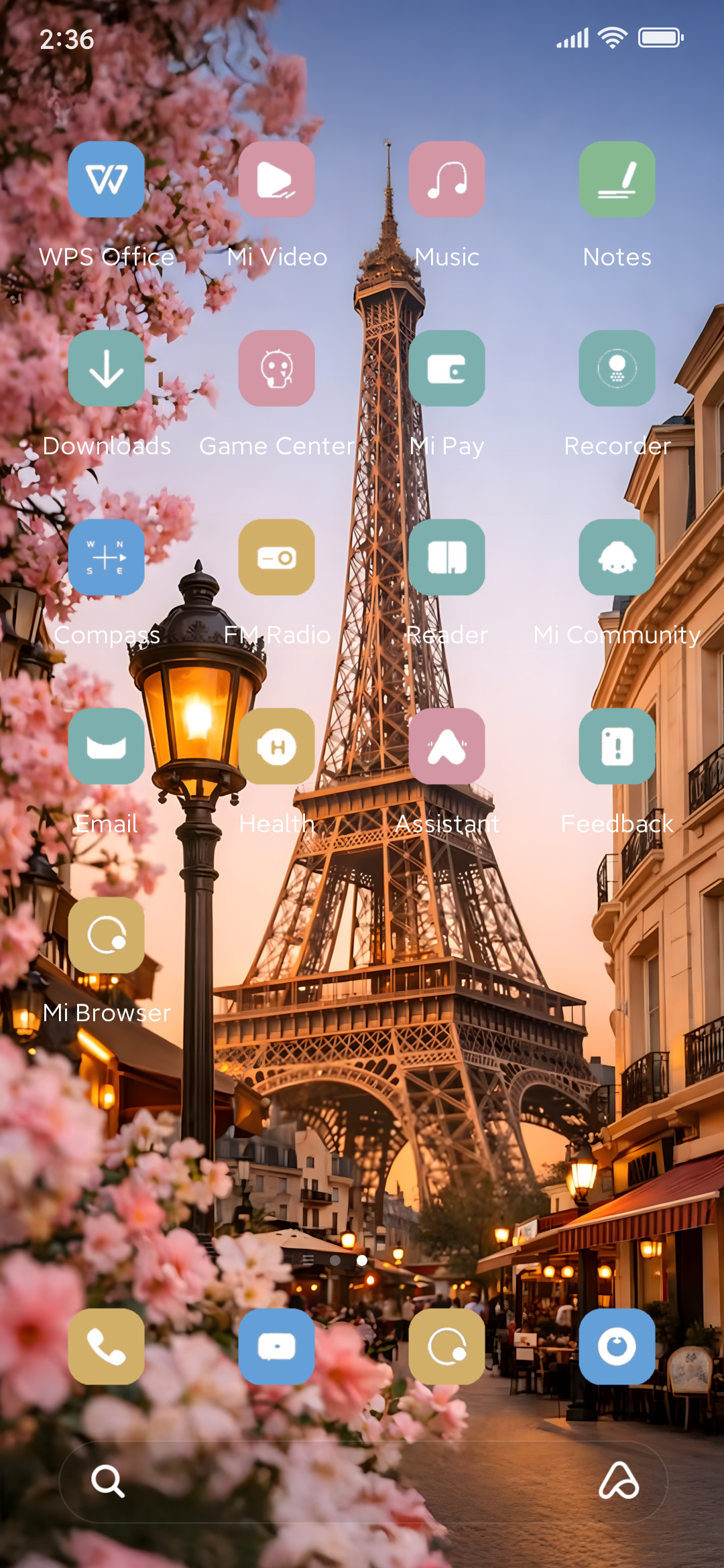Launch the Camera from the dock

[x=617, y=1346]
